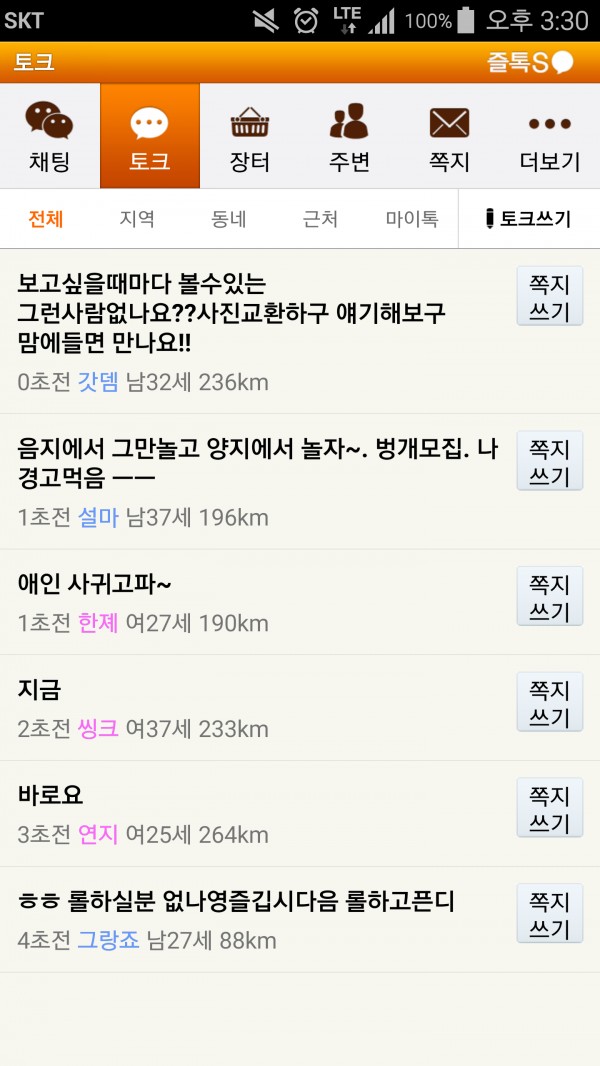Viewport: 600px width, 1066px height.
Task: Write a 쪽지 to 한졔
Action: (x=549, y=596)
